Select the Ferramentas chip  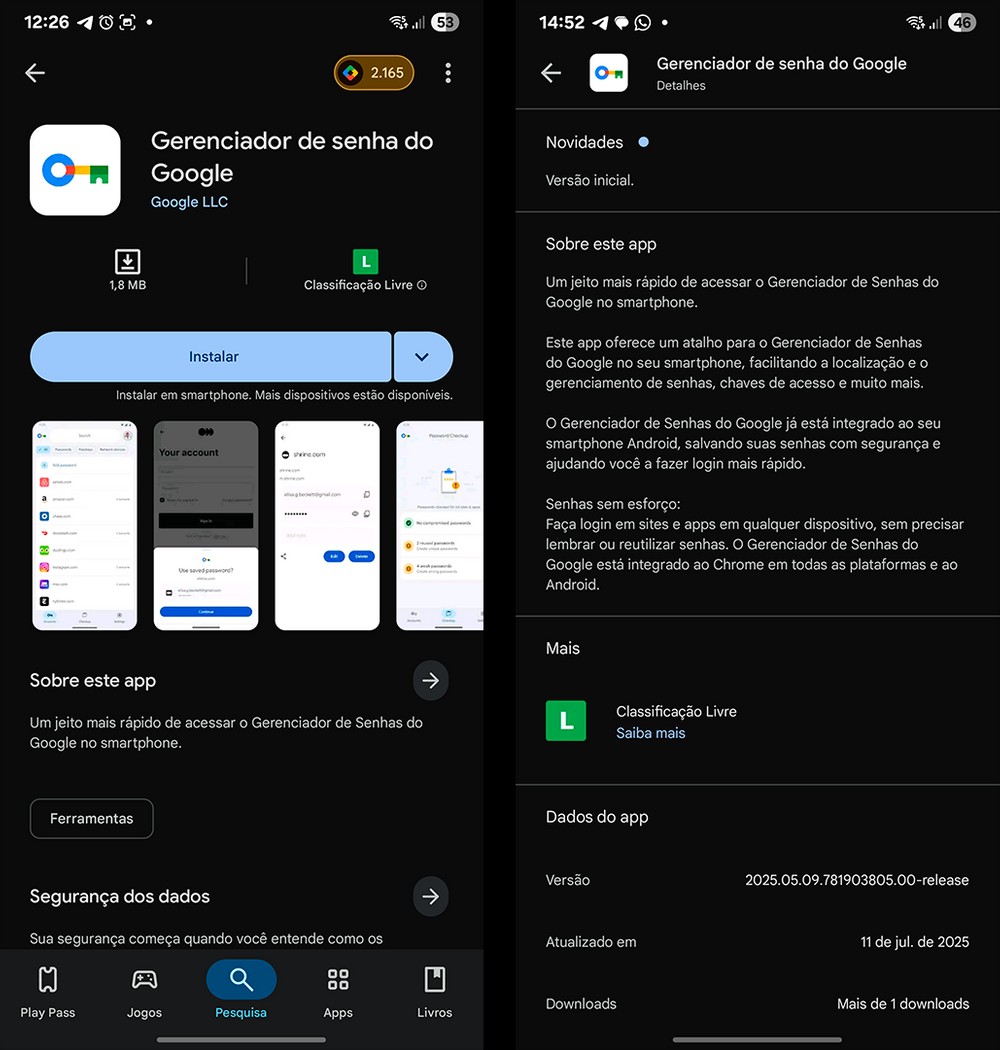tap(91, 818)
